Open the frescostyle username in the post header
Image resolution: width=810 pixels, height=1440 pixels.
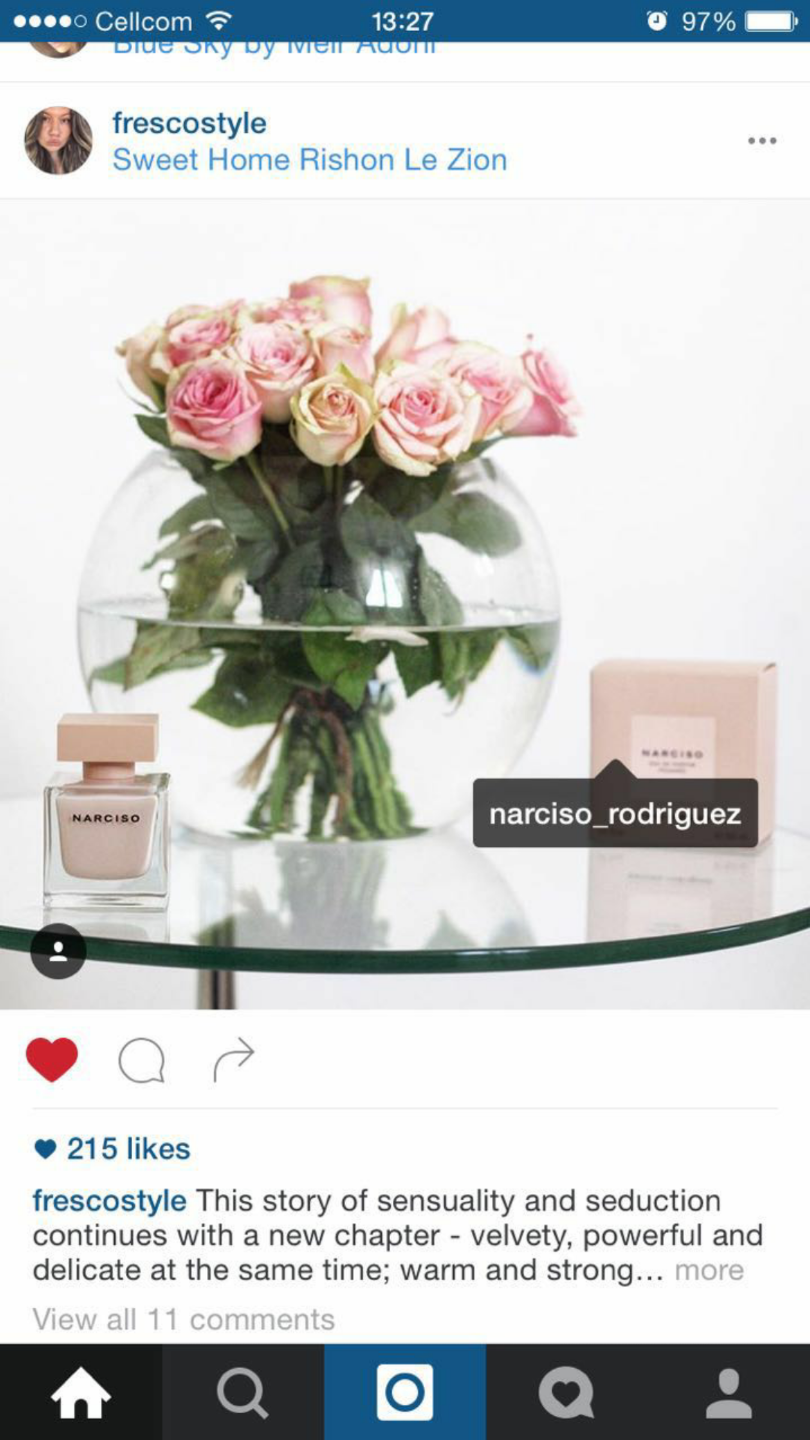[x=189, y=123]
